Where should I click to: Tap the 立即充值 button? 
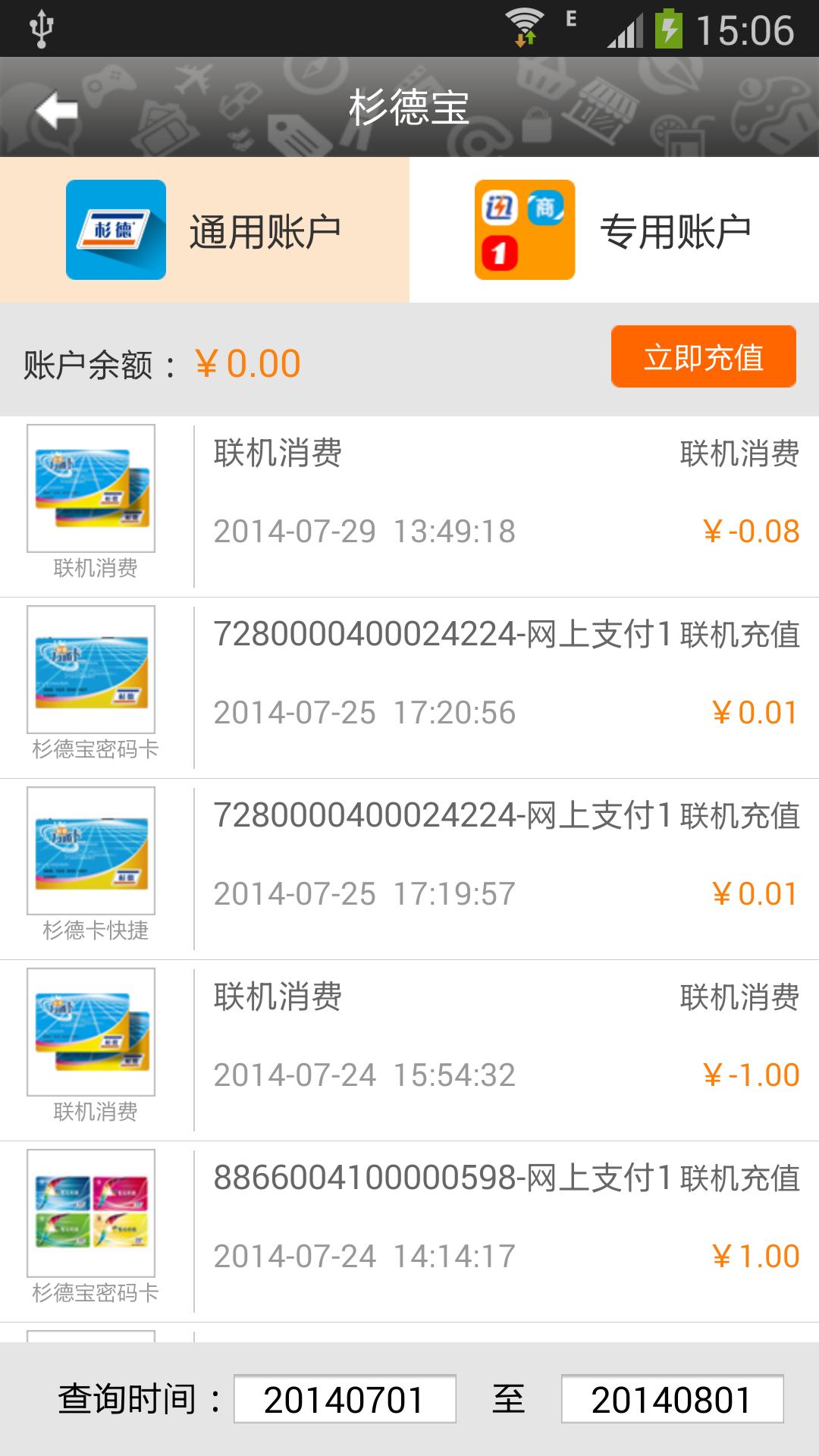click(703, 357)
